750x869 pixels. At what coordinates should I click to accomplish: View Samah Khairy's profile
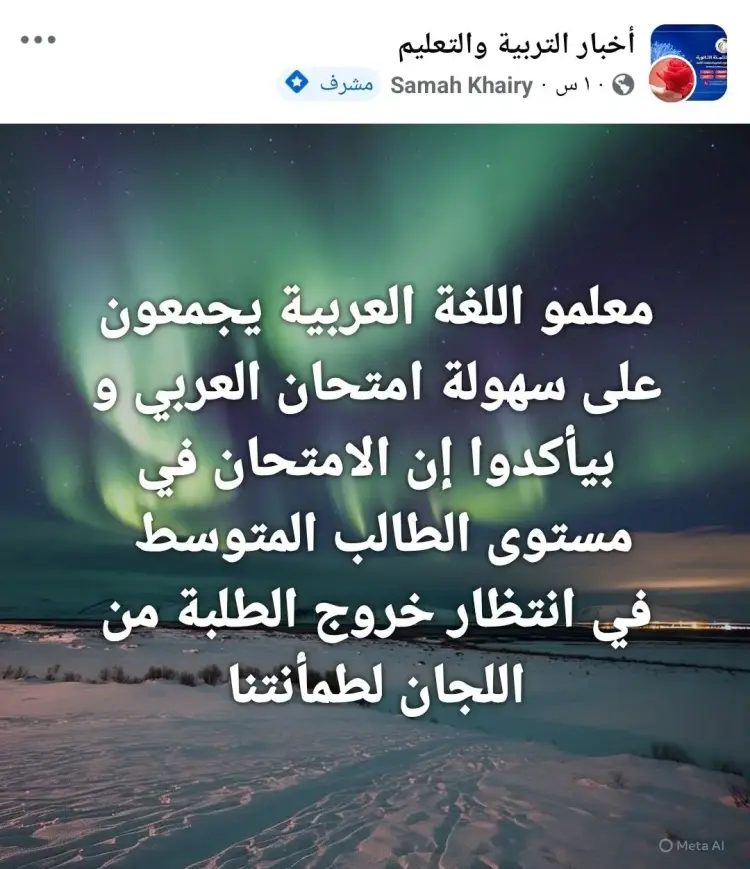(x=461, y=85)
